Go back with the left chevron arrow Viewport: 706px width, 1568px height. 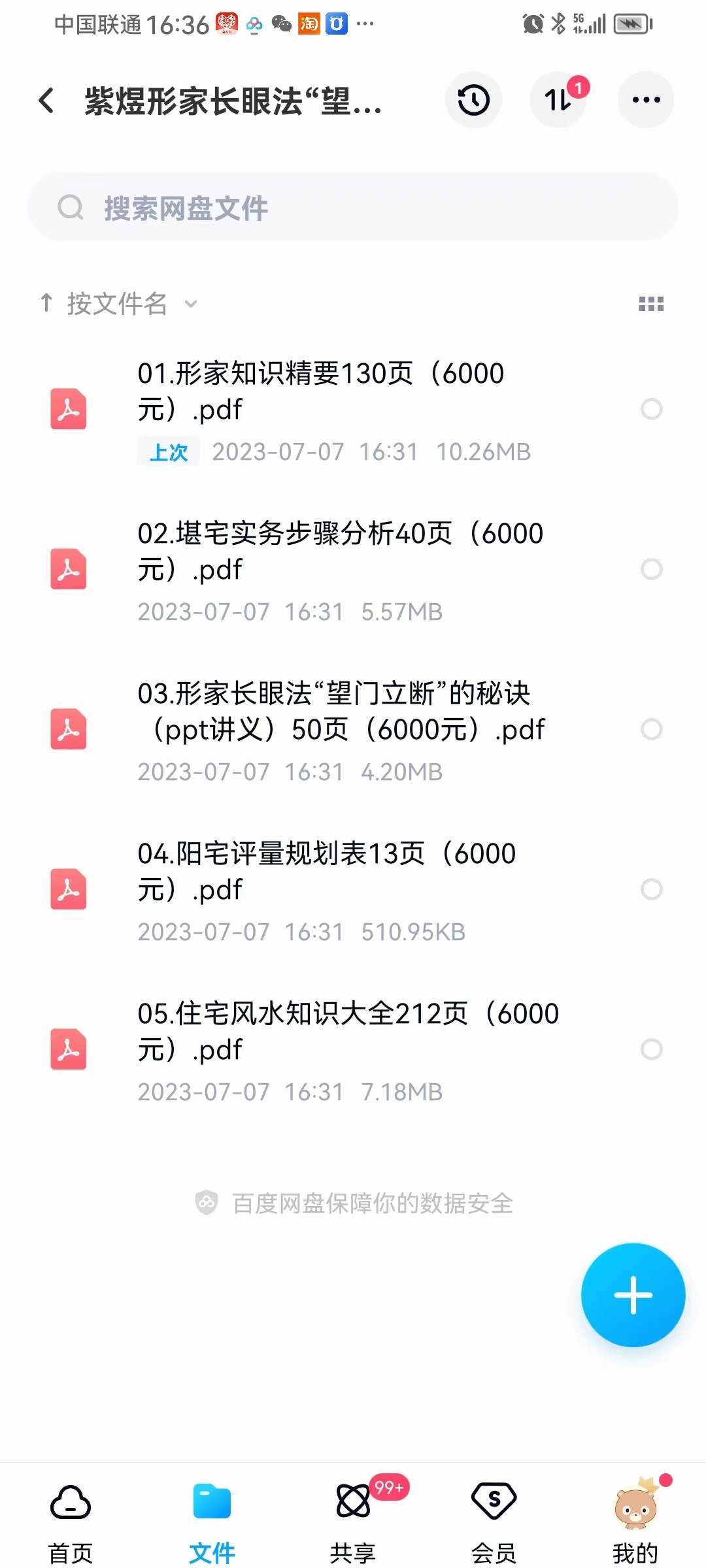44,101
